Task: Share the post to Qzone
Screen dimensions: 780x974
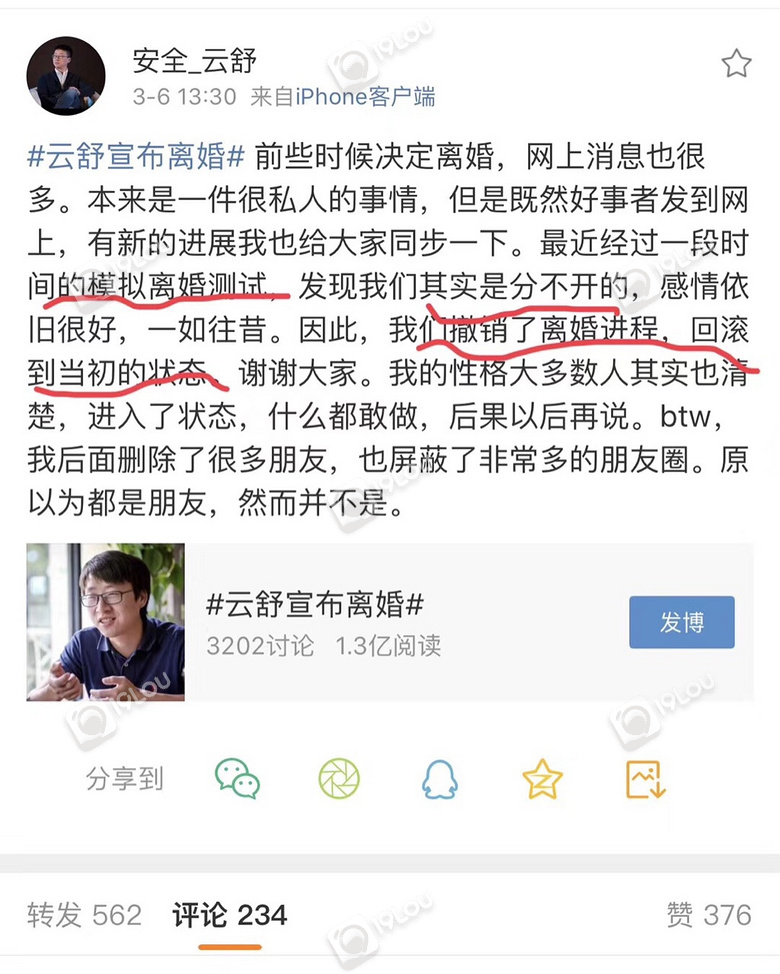Action: (x=542, y=779)
